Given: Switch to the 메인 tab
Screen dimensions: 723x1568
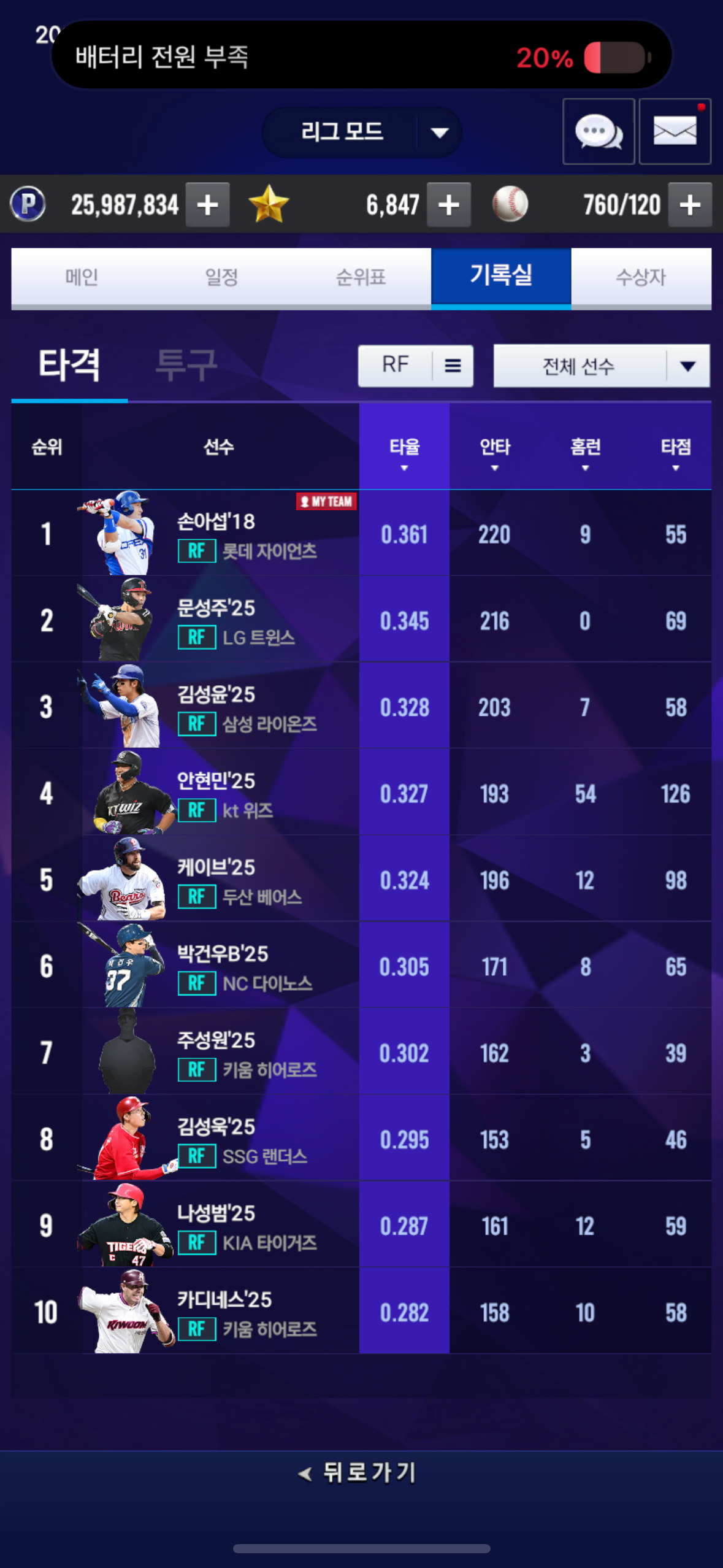Looking at the screenshot, I should [82, 277].
